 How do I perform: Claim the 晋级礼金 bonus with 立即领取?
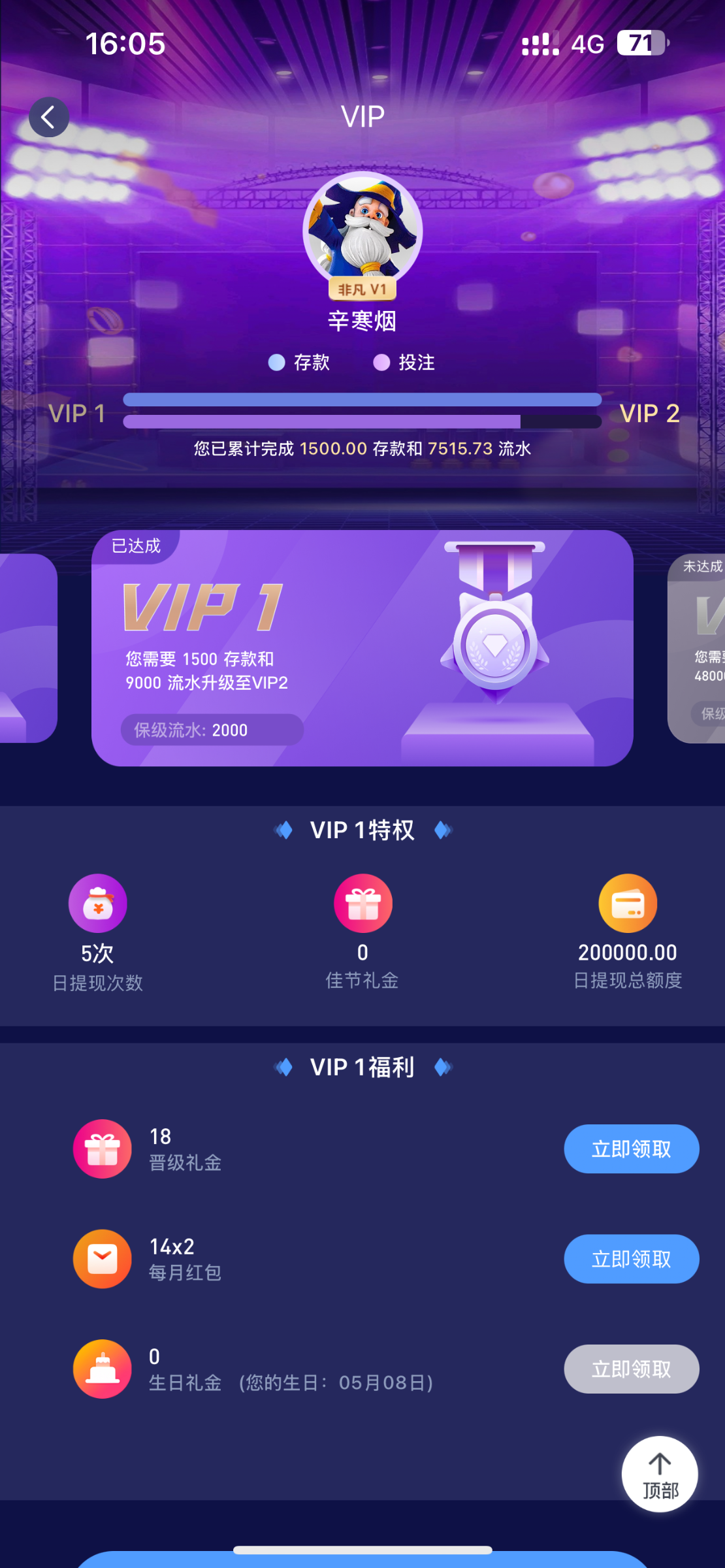click(631, 1149)
